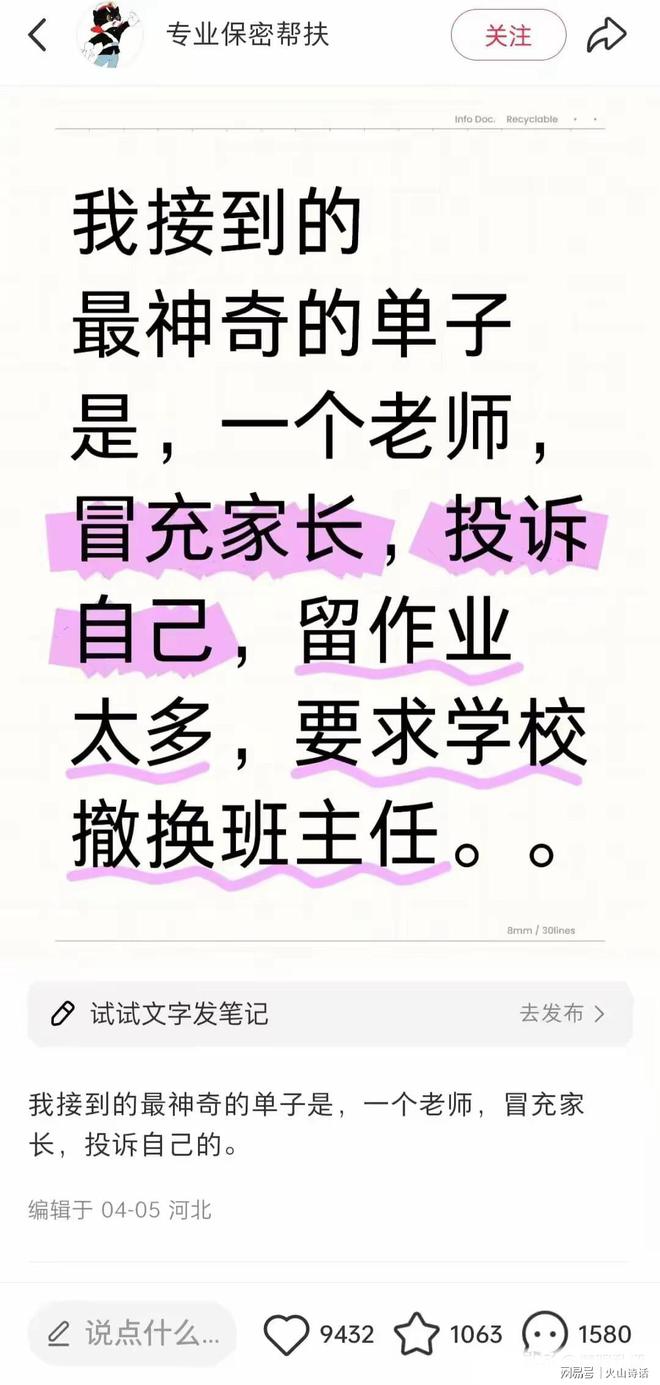Like this post
The width and height of the screenshot is (660, 1385).
pyautogui.click(x=287, y=1334)
